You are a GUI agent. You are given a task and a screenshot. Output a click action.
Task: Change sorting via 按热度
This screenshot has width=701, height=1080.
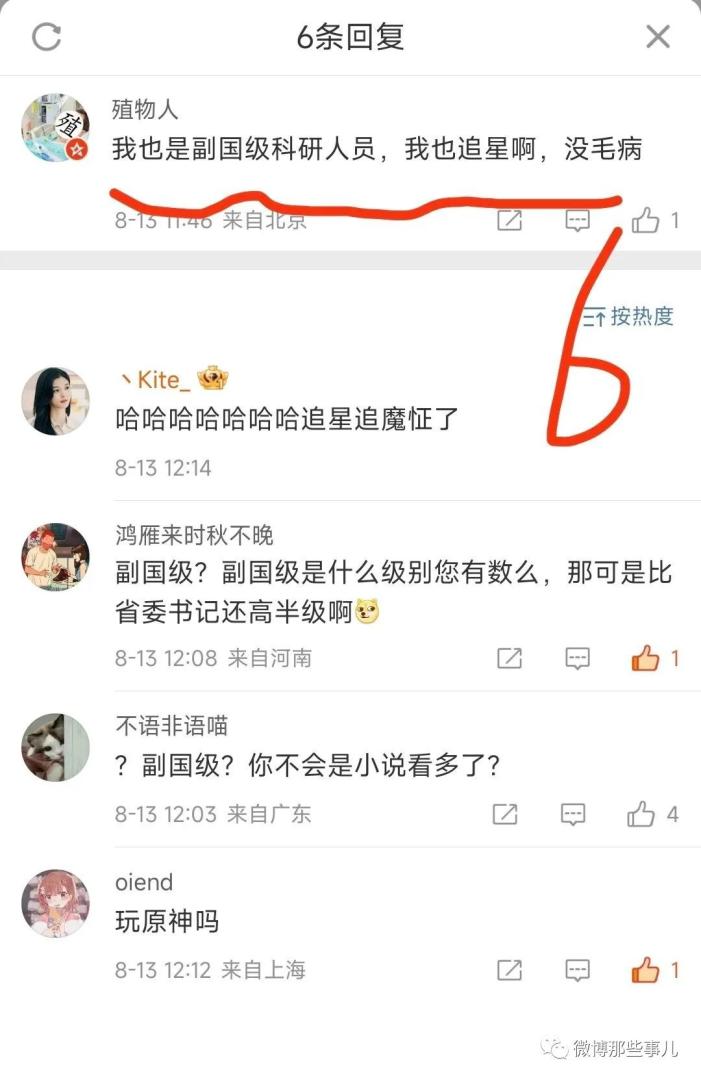click(629, 317)
